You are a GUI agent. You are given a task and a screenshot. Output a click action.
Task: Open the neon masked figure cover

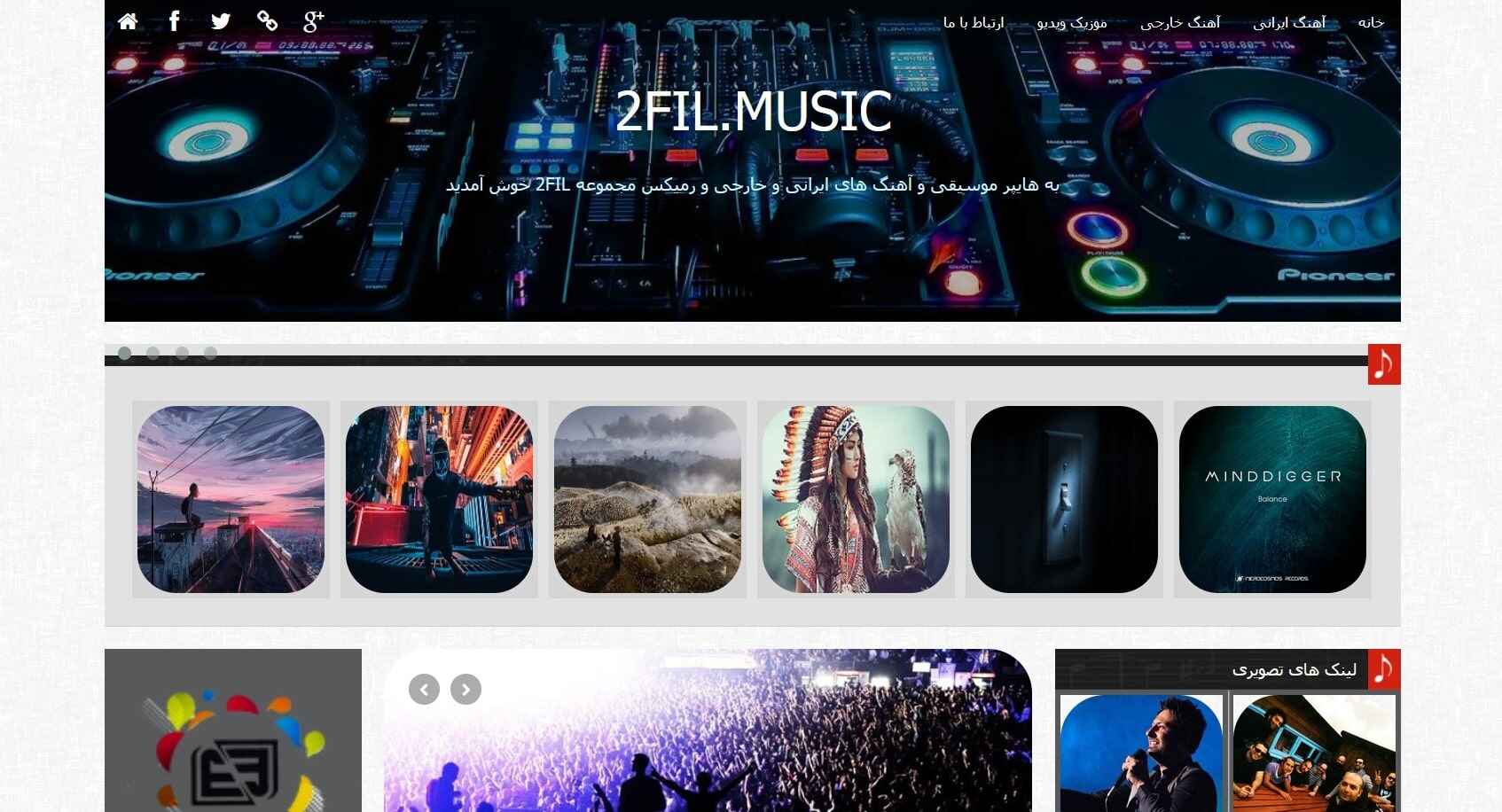tap(439, 499)
